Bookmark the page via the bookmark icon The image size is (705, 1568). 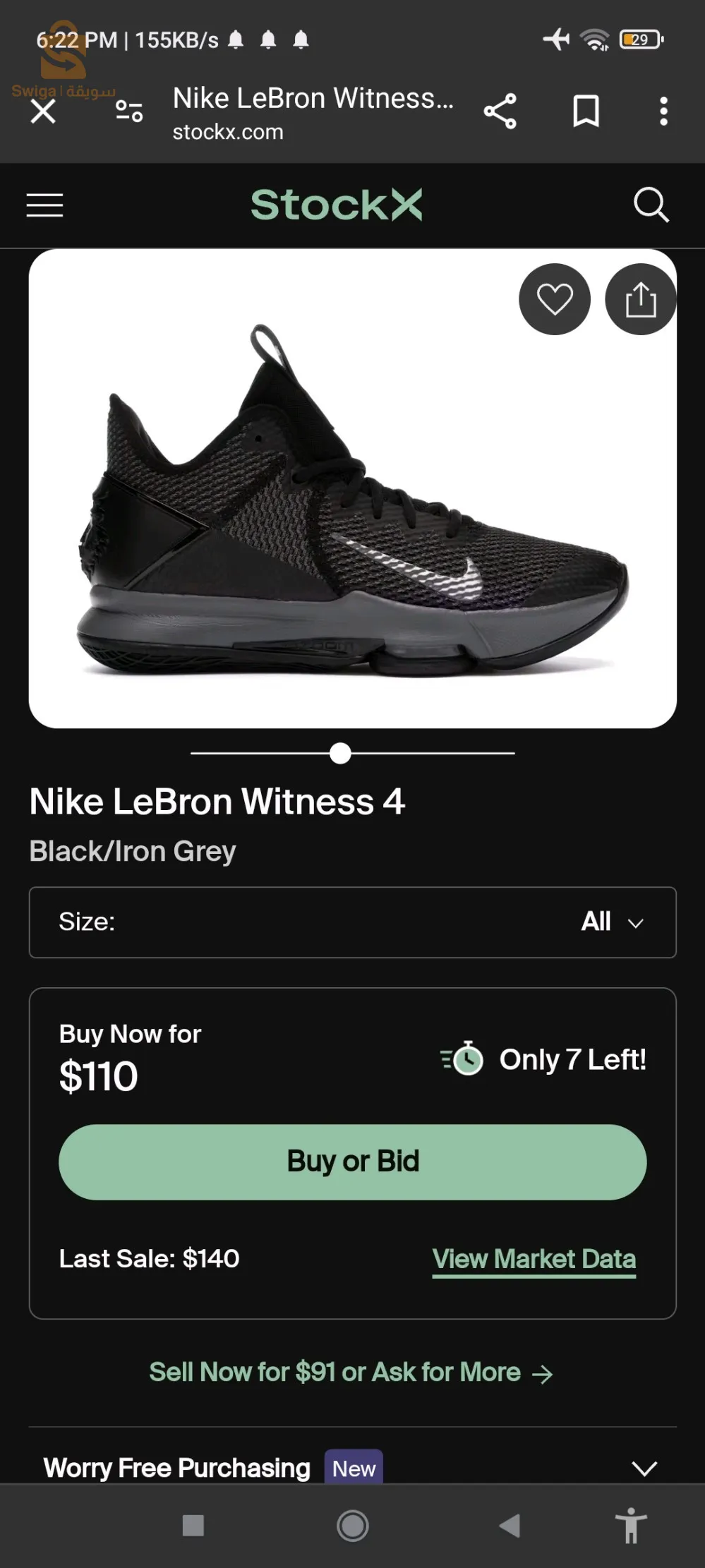click(x=584, y=111)
